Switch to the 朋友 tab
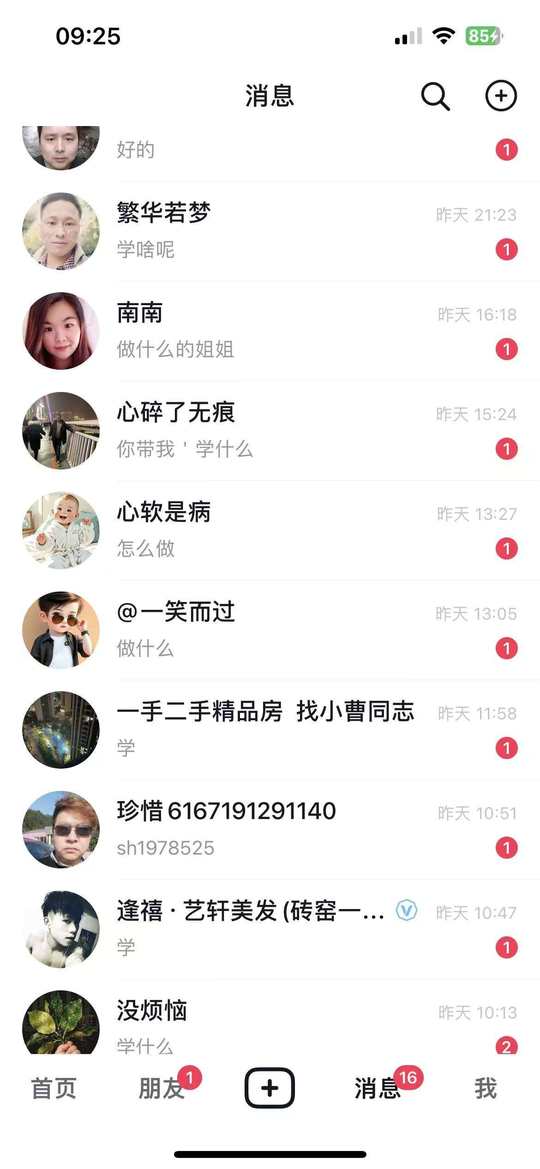The height and width of the screenshot is (1169, 540). point(161,1089)
